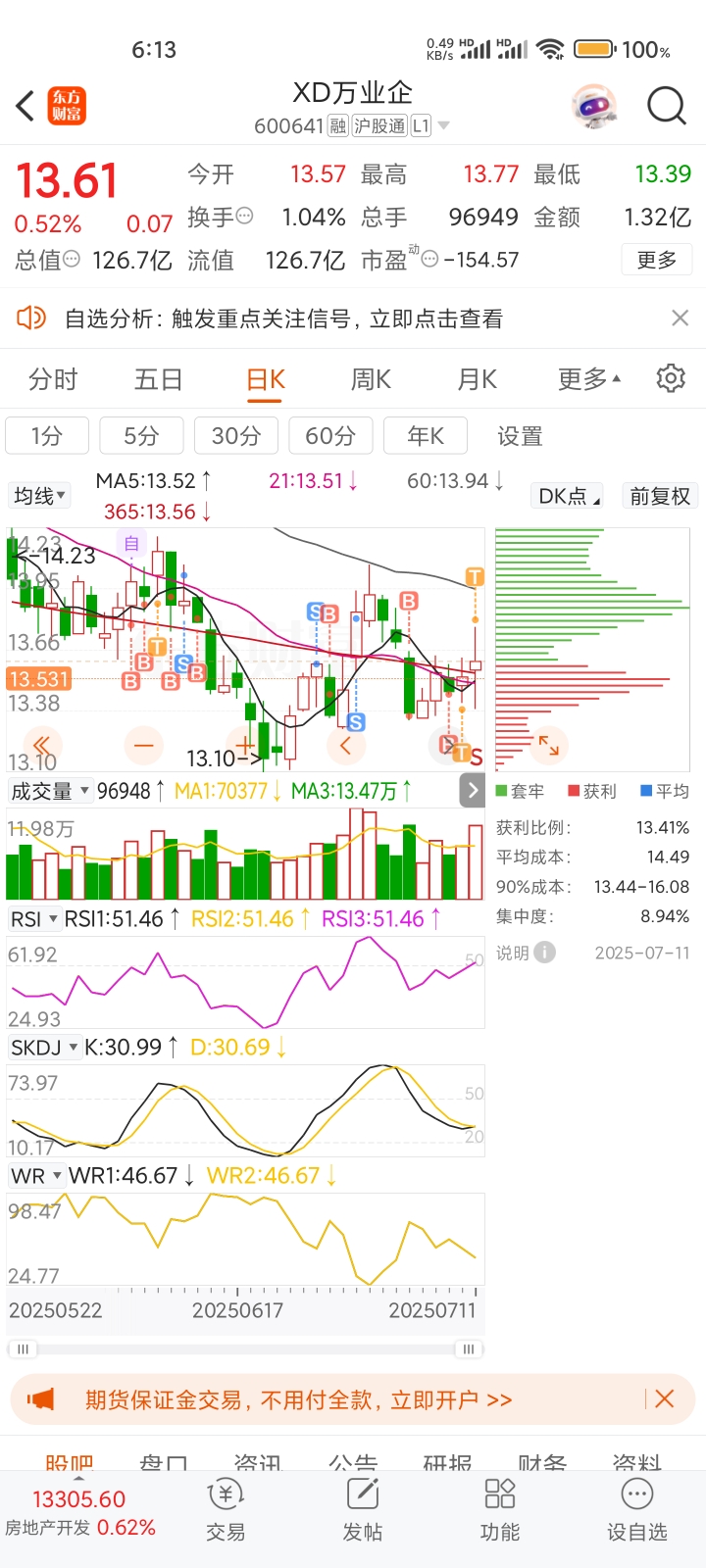This screenshot has width=706, height=1568.
Task: Tap 更多 to expand quote details
Action: click(656, 260)
